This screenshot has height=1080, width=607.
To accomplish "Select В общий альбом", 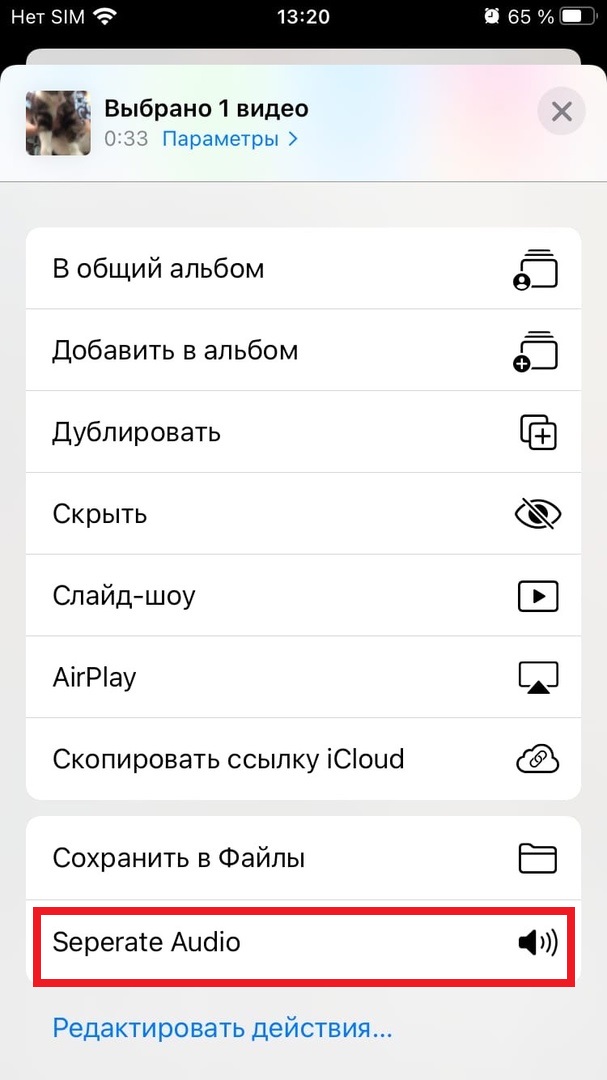I will pos(303,268).
